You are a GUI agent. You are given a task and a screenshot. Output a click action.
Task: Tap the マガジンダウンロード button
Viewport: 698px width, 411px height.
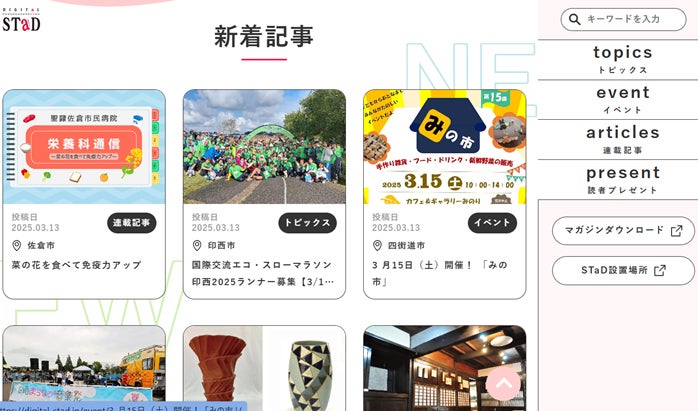[623, 231]
